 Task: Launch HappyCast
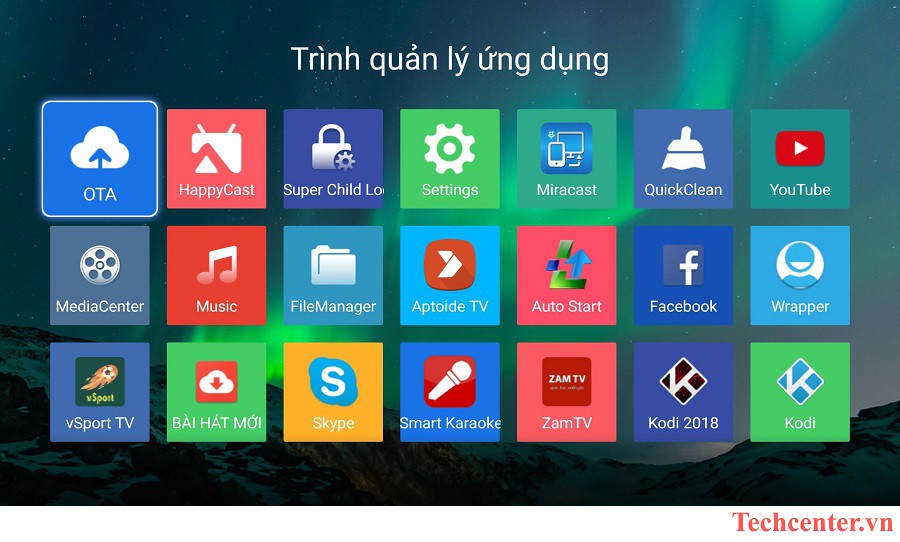pyautogui.click(x=216, y=159)
